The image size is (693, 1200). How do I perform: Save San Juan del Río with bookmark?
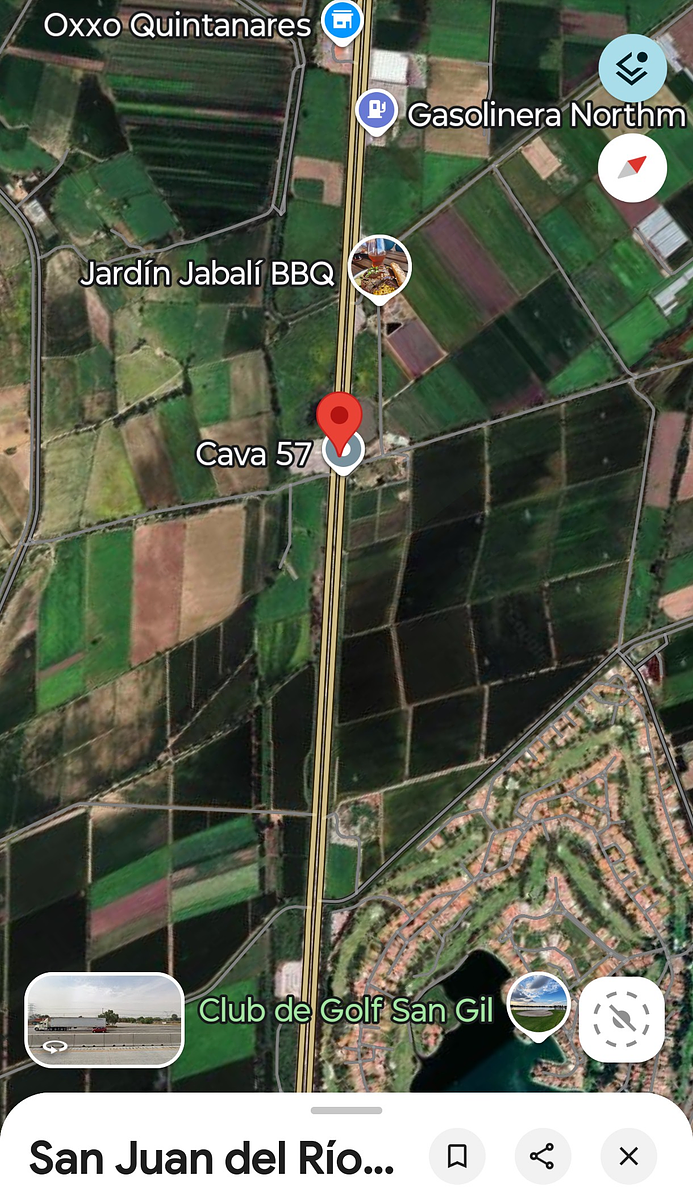[x=457, y=1157]
